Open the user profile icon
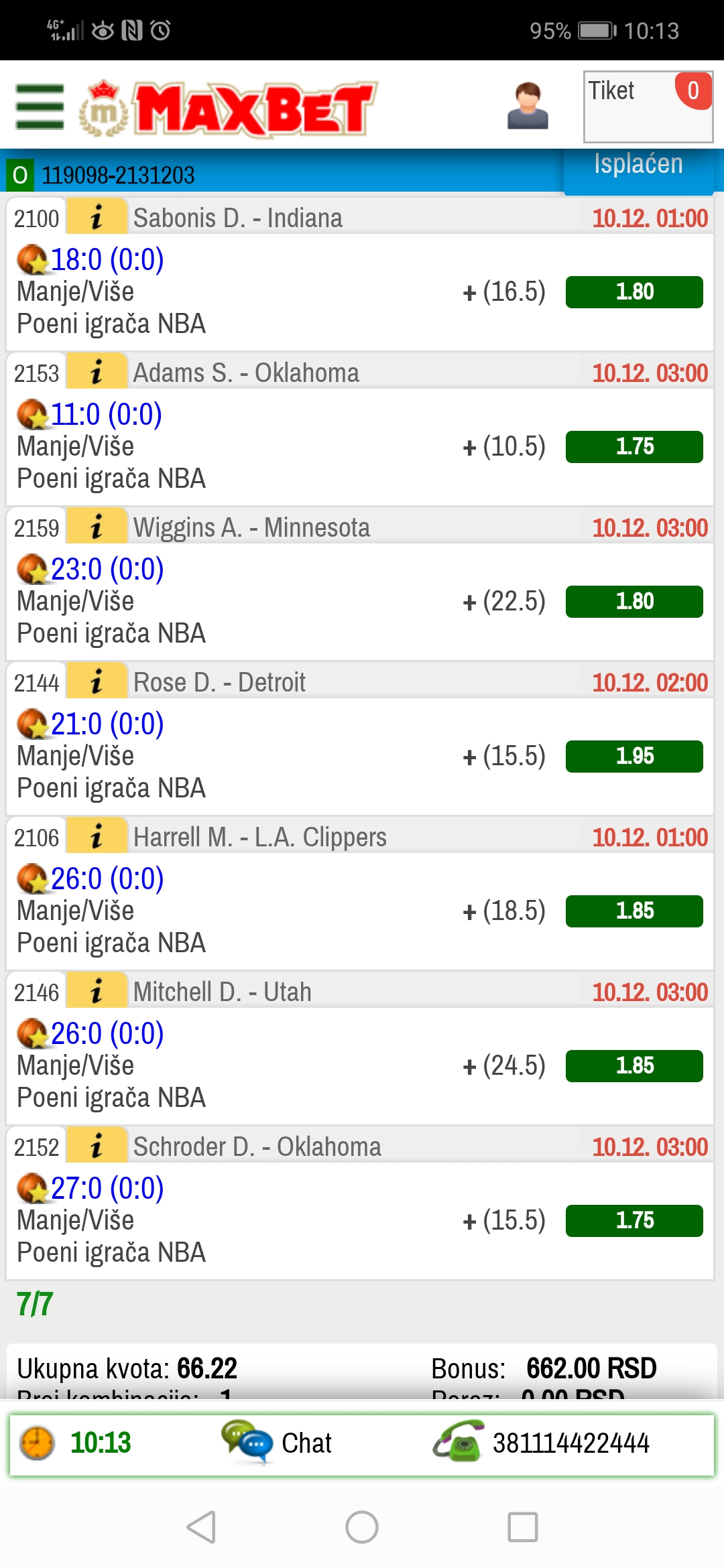 click(x=528, y=106)
